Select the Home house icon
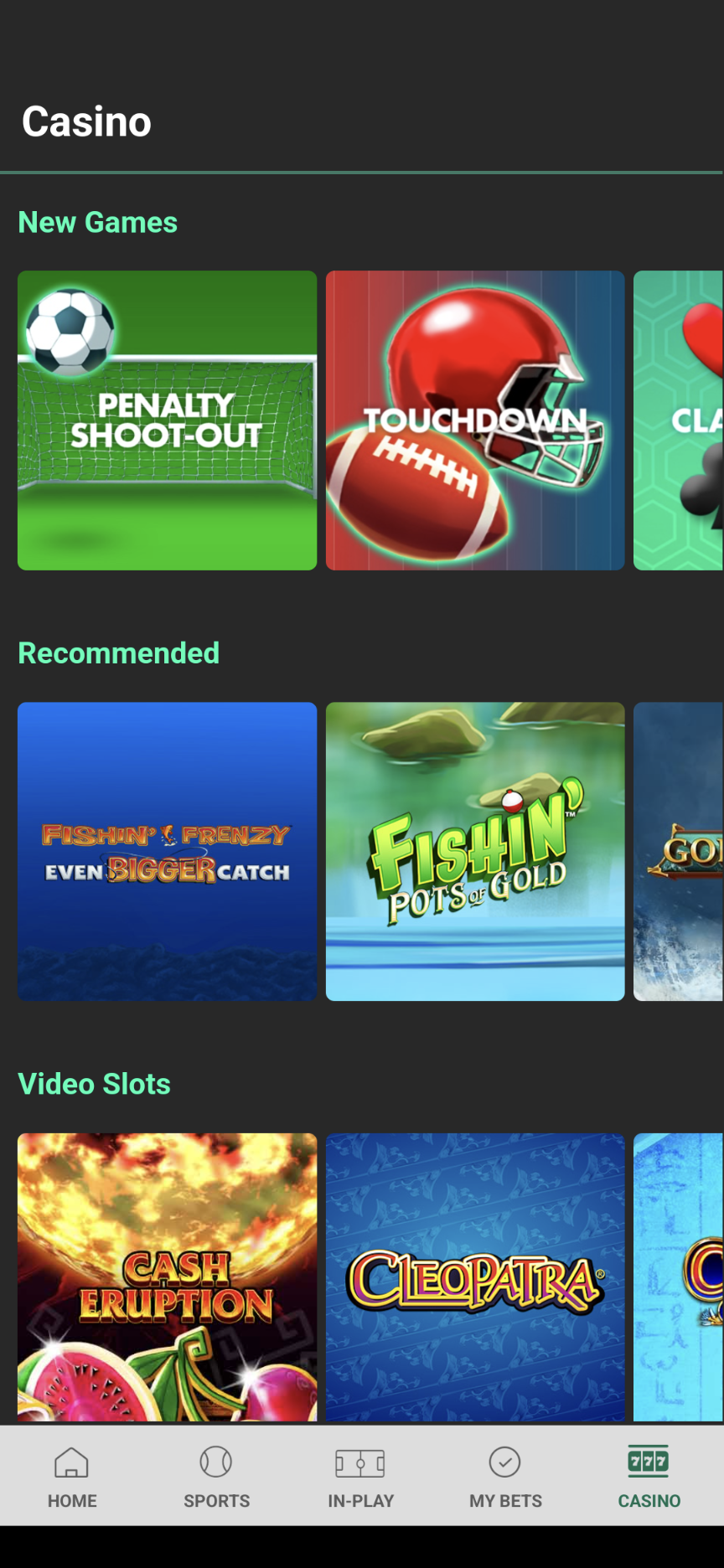This screenshot has height=1568, width=724. pos(72,1462)
